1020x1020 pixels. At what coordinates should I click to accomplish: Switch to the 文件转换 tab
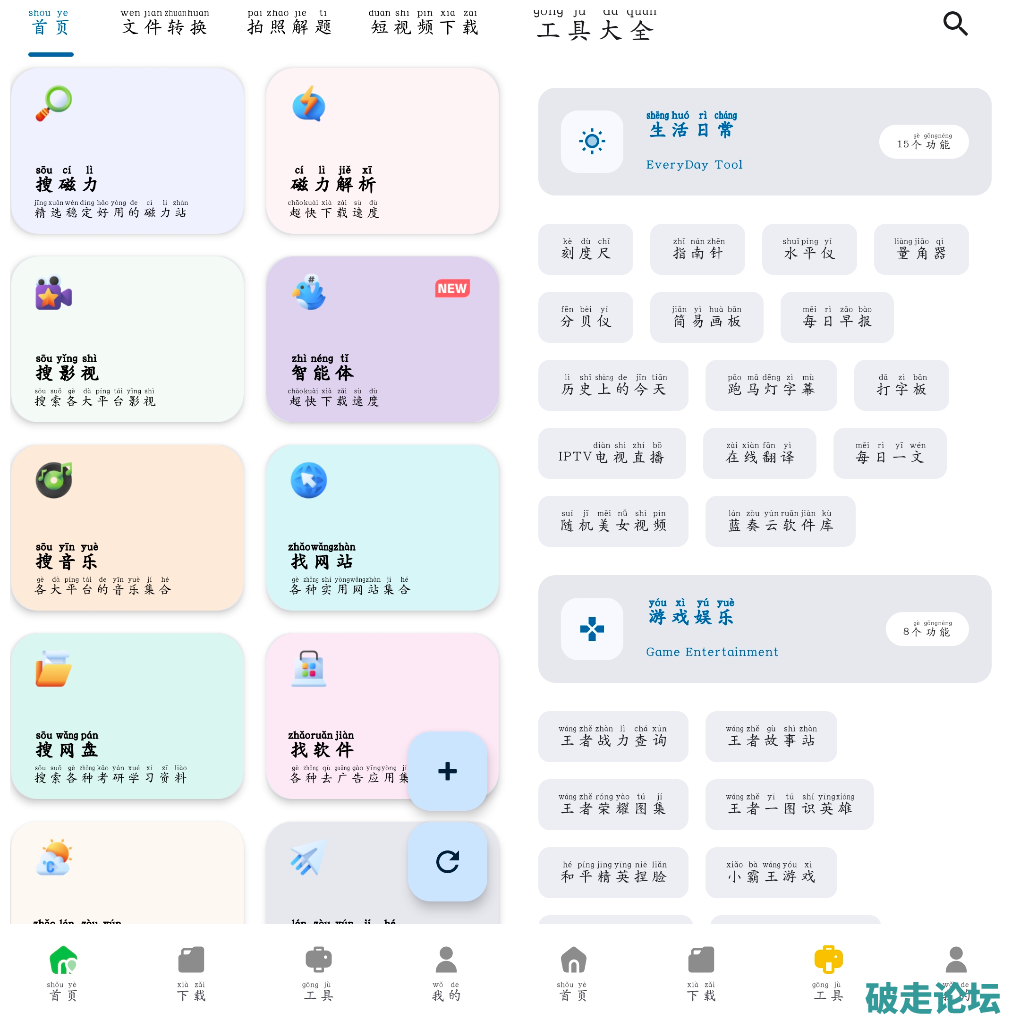click(x=165, y=24)
